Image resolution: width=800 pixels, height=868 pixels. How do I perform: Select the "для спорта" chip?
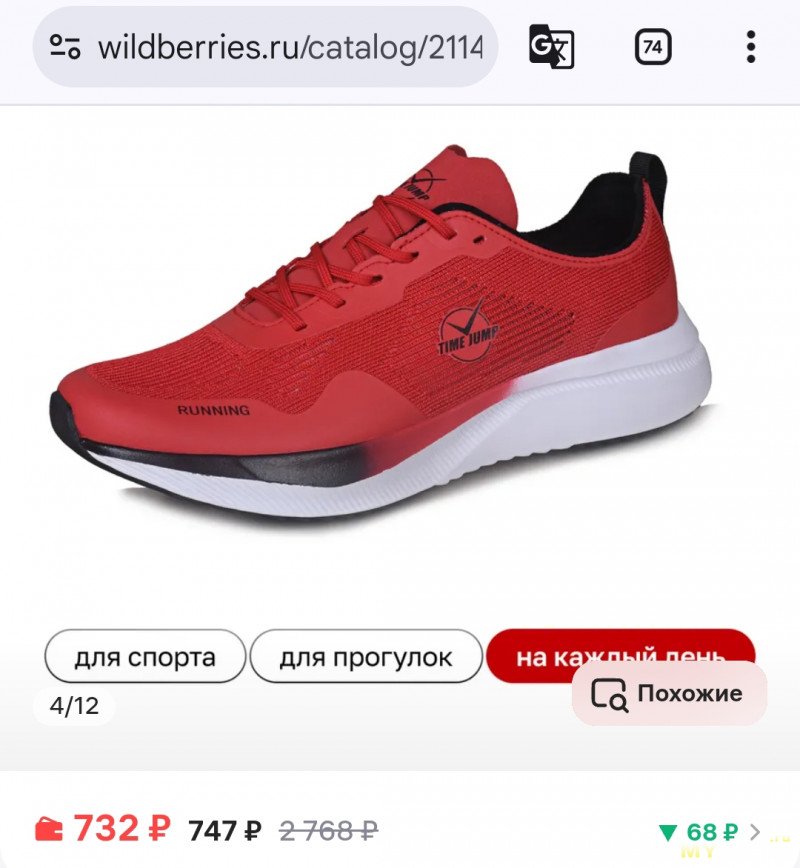145,657
